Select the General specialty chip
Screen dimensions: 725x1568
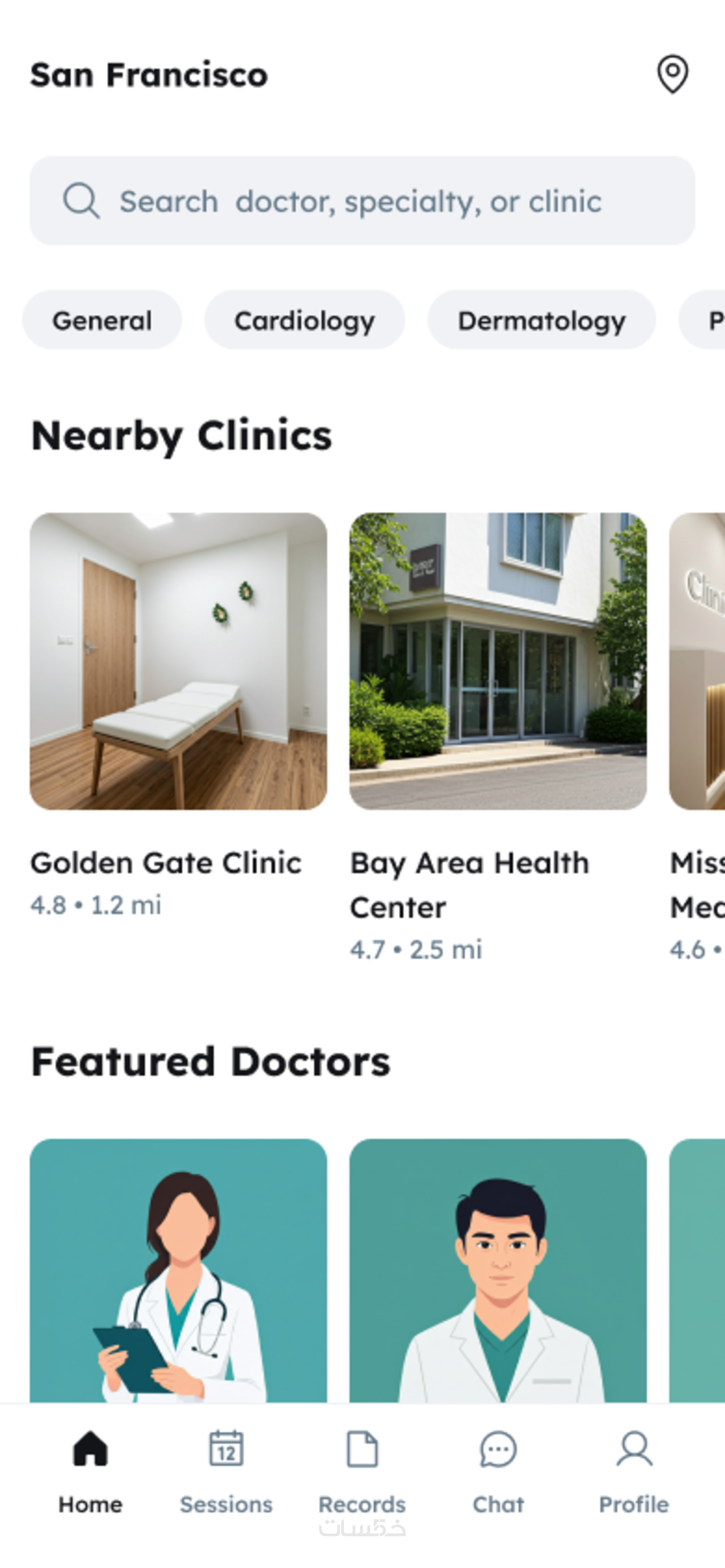click(102, 320)
